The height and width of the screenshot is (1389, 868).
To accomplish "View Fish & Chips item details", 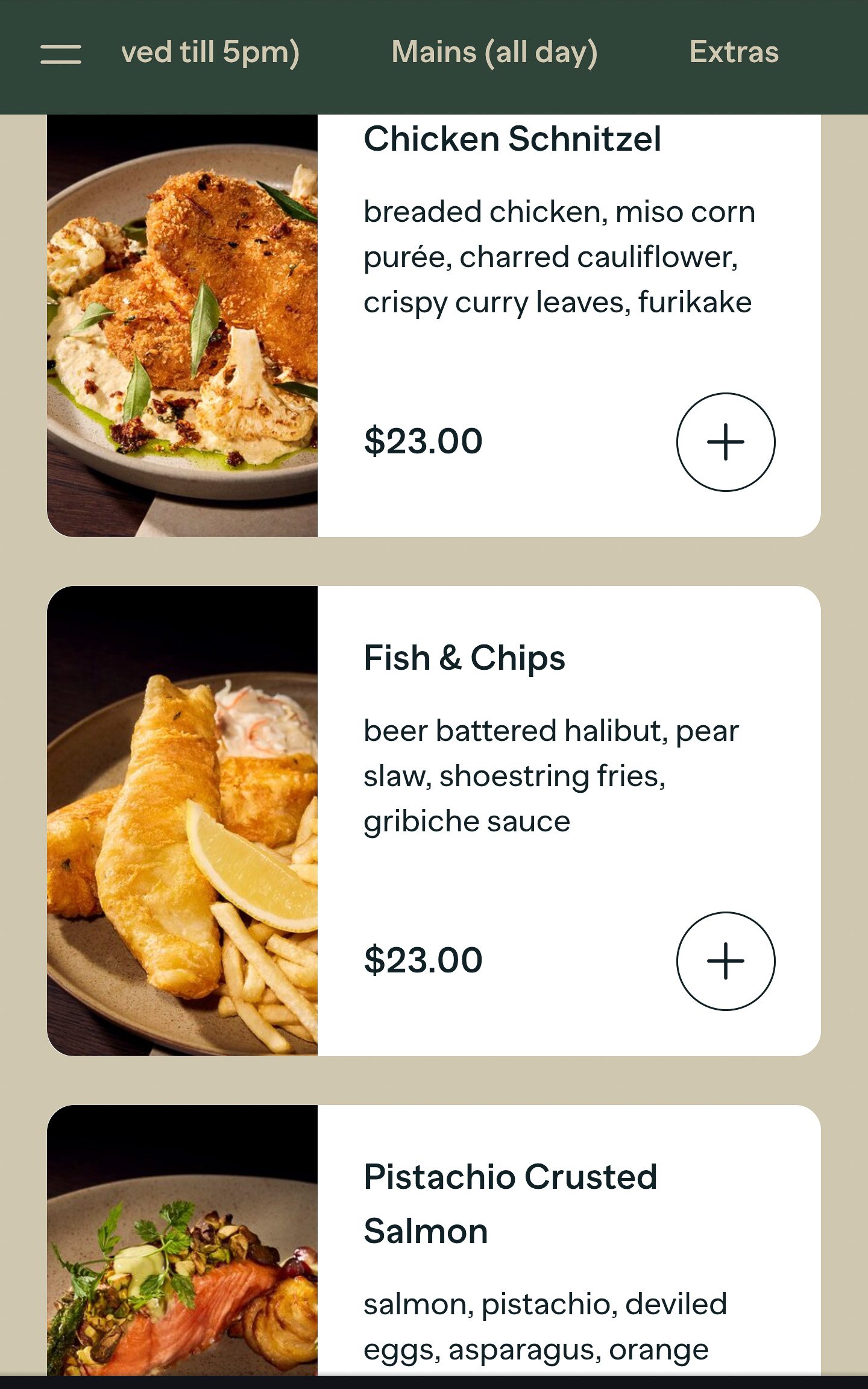I will [x=464, y=658].
